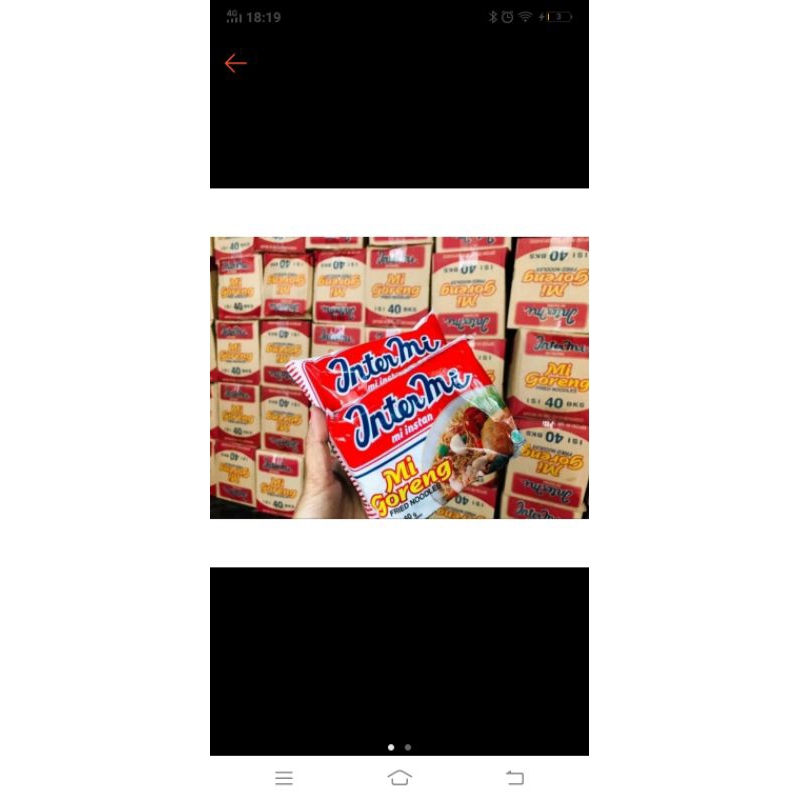This screenshot has height=800, width=800.
Task: Open the Intermi Mi Goreng product photo
Action: [x=399, y=378]
